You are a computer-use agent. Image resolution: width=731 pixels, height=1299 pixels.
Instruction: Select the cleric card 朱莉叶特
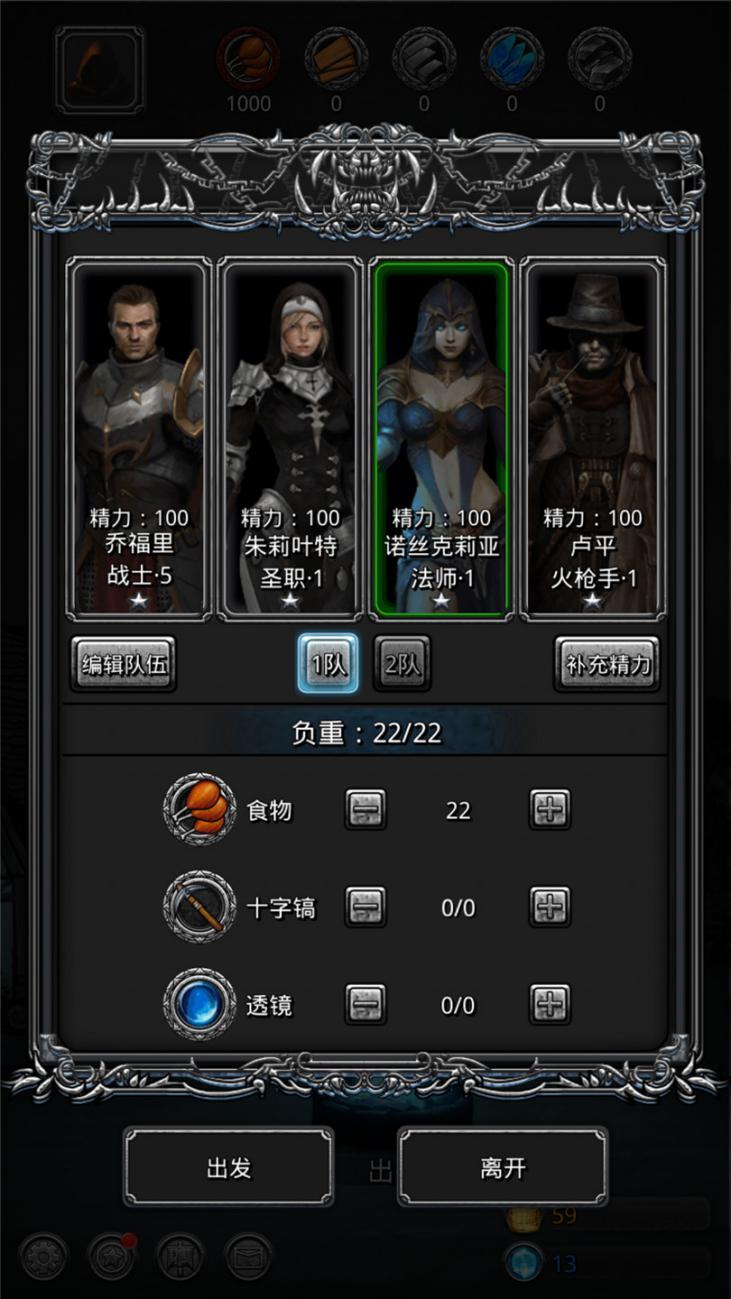290,437
